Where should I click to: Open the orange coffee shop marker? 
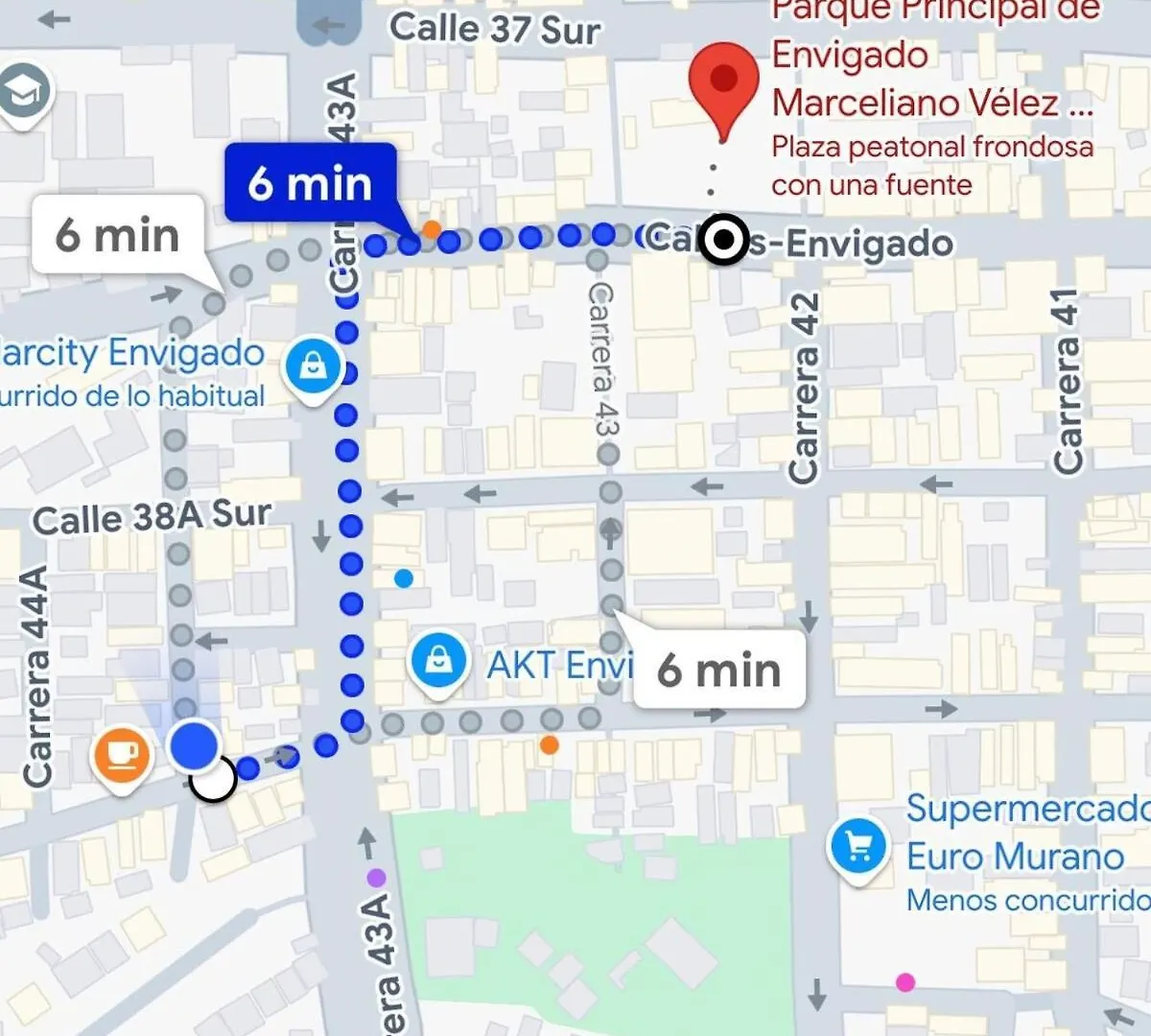pos(121,755)
